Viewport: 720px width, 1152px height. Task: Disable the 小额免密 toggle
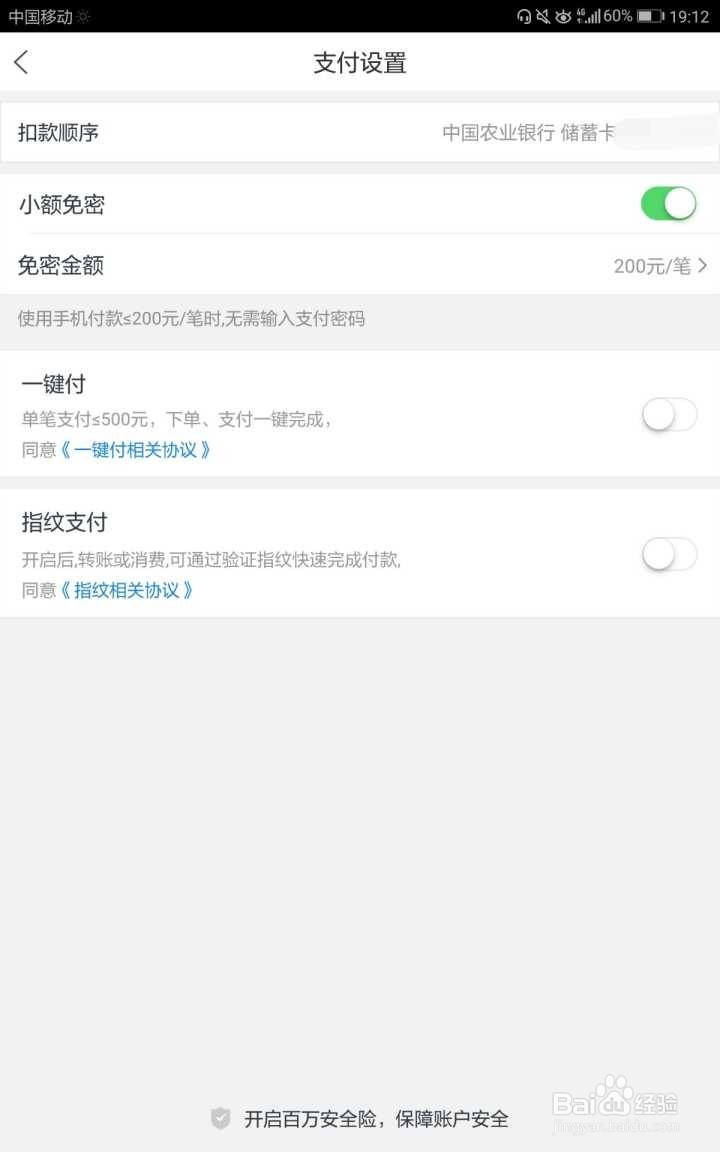[668, 203]
